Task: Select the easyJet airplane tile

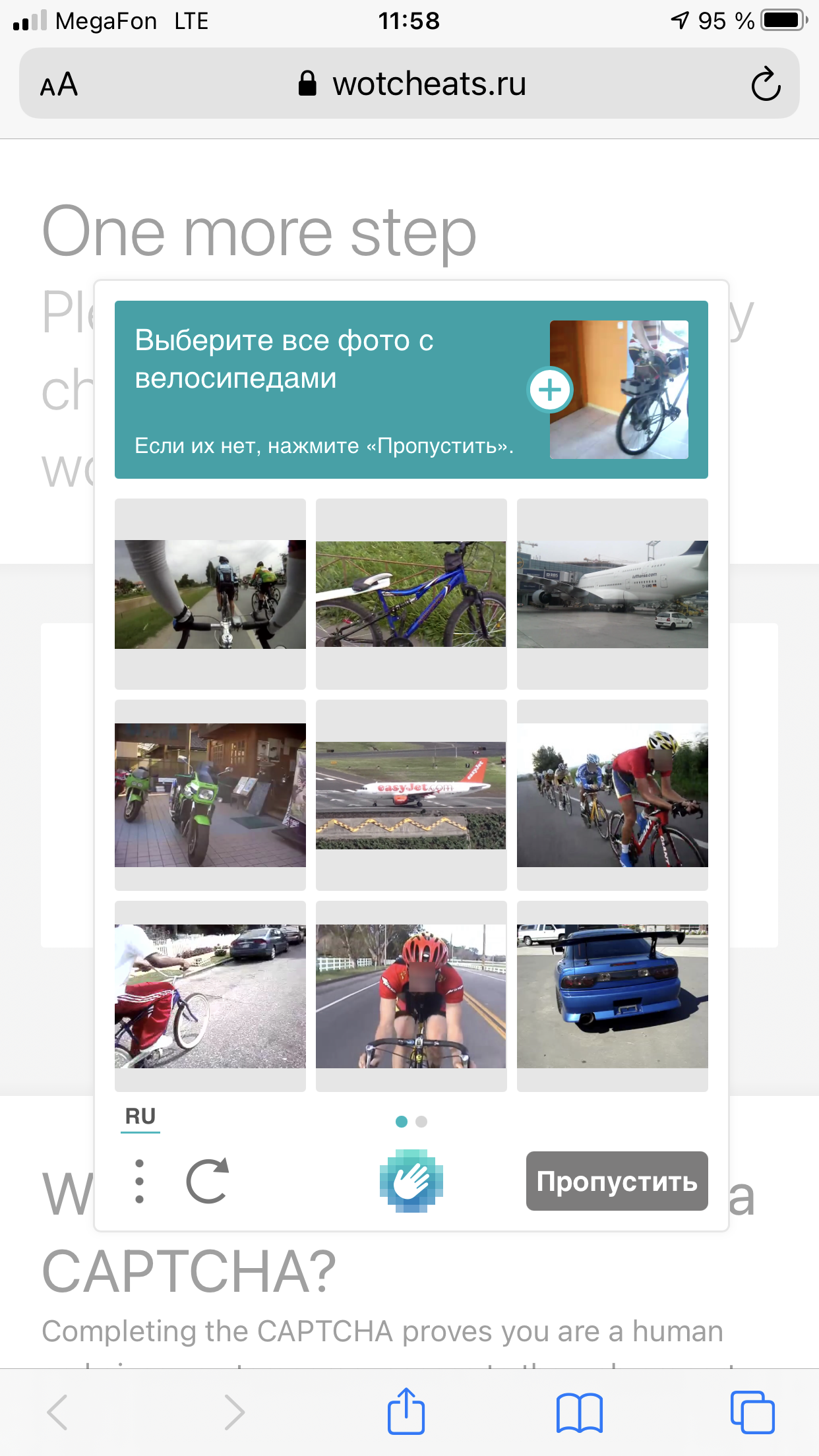Action: [x=411, y=795]
